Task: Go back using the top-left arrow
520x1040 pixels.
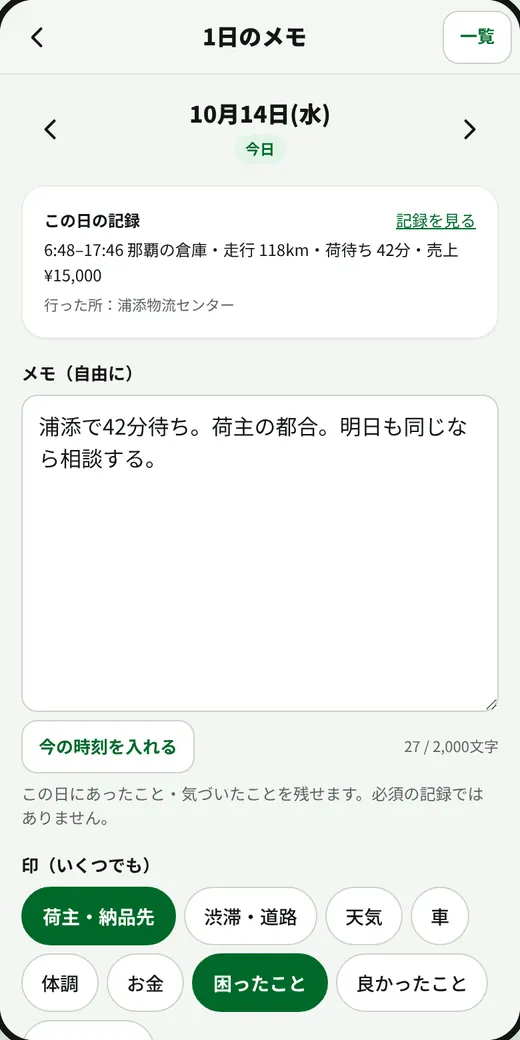Action: [37, 37]
